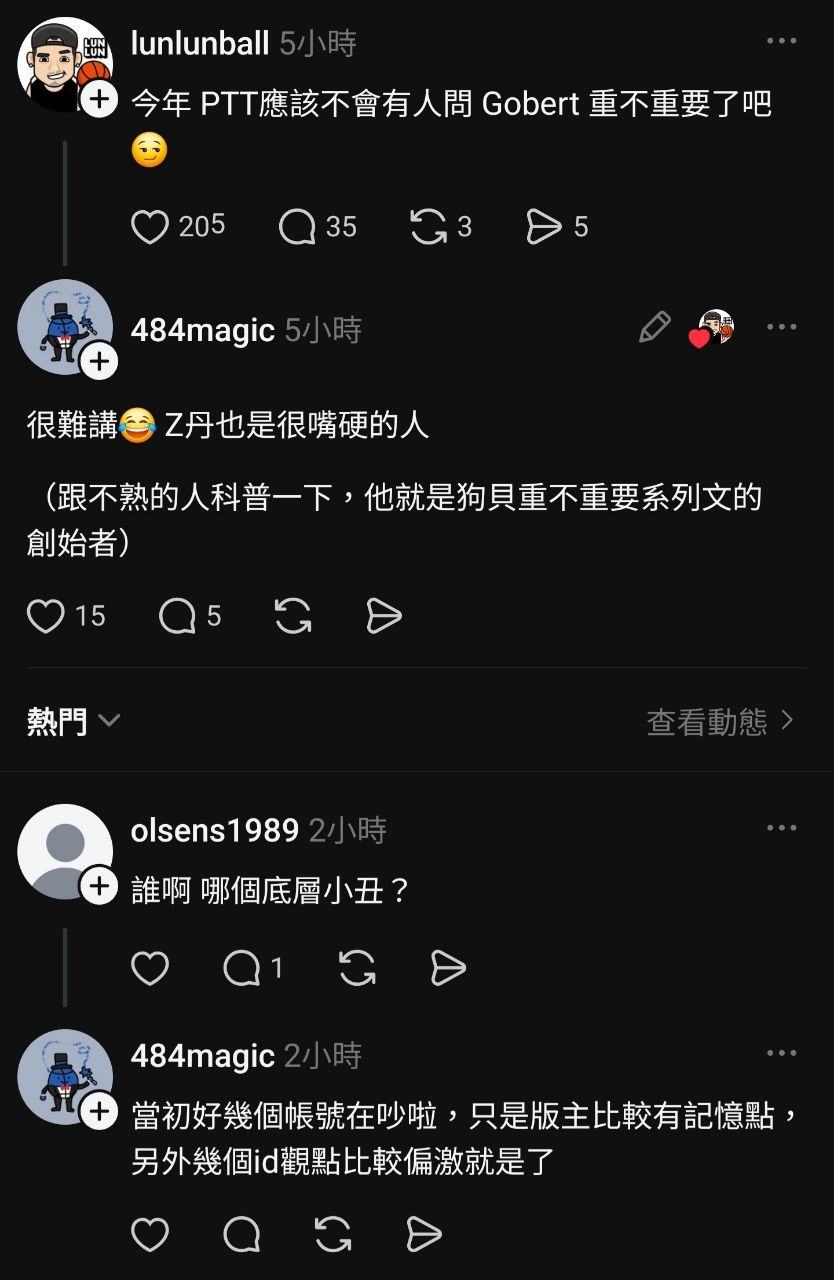Share 484magic's 2小時 reply

[424, 1235]
